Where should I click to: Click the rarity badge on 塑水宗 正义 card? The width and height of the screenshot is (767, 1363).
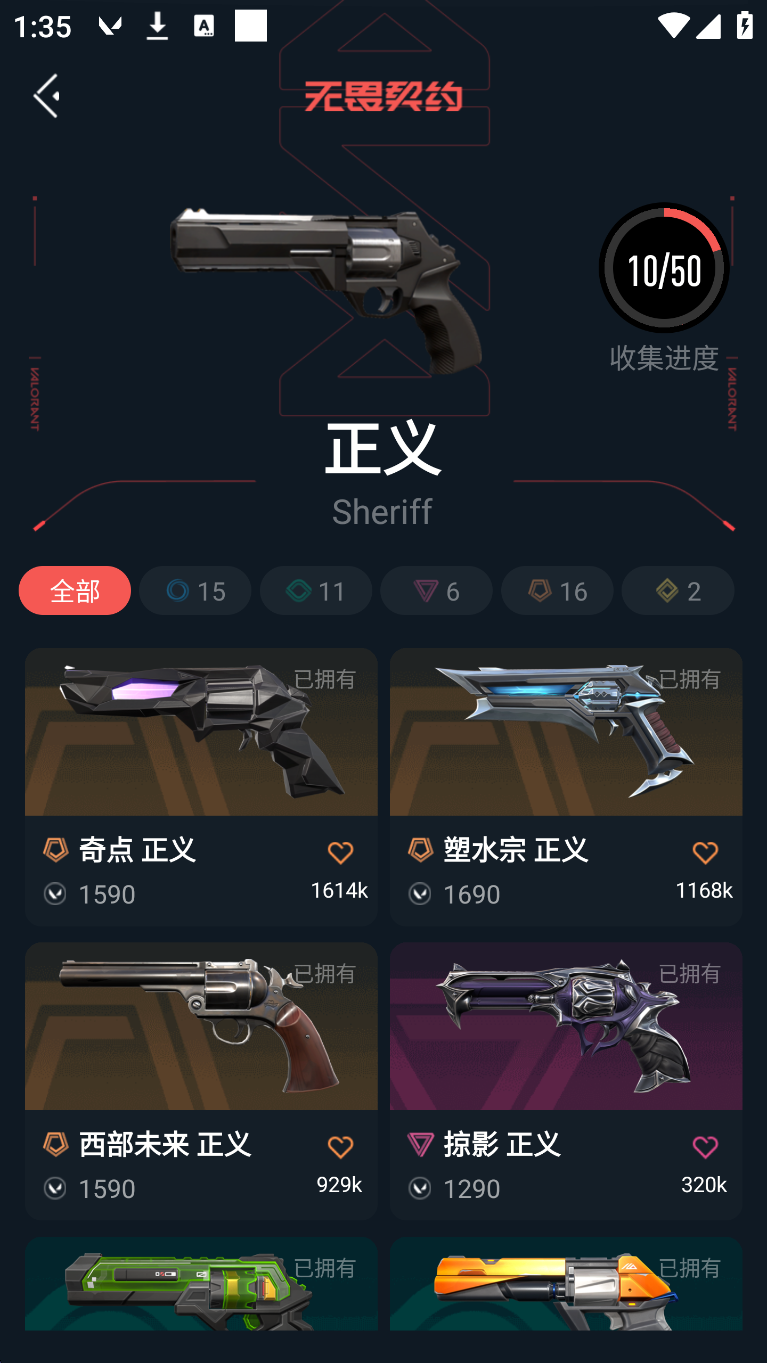pos(420,850)
